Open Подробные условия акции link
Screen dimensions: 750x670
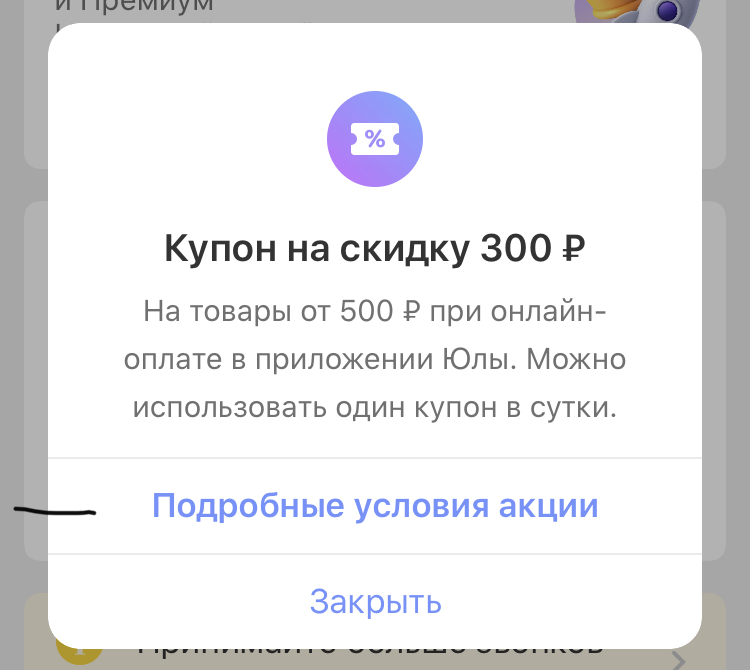pos(375,506)
